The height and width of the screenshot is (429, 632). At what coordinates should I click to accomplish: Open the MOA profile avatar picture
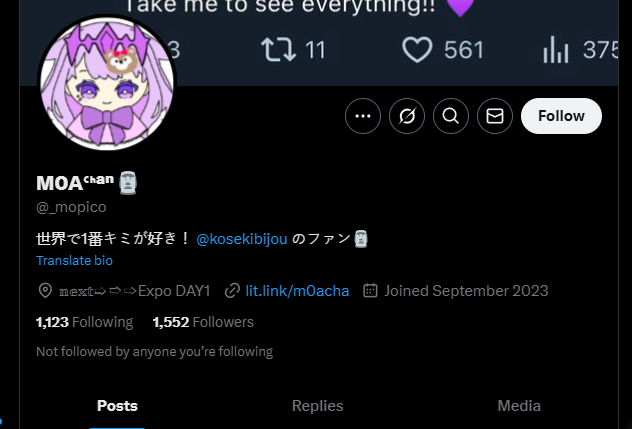coord(106,83)
